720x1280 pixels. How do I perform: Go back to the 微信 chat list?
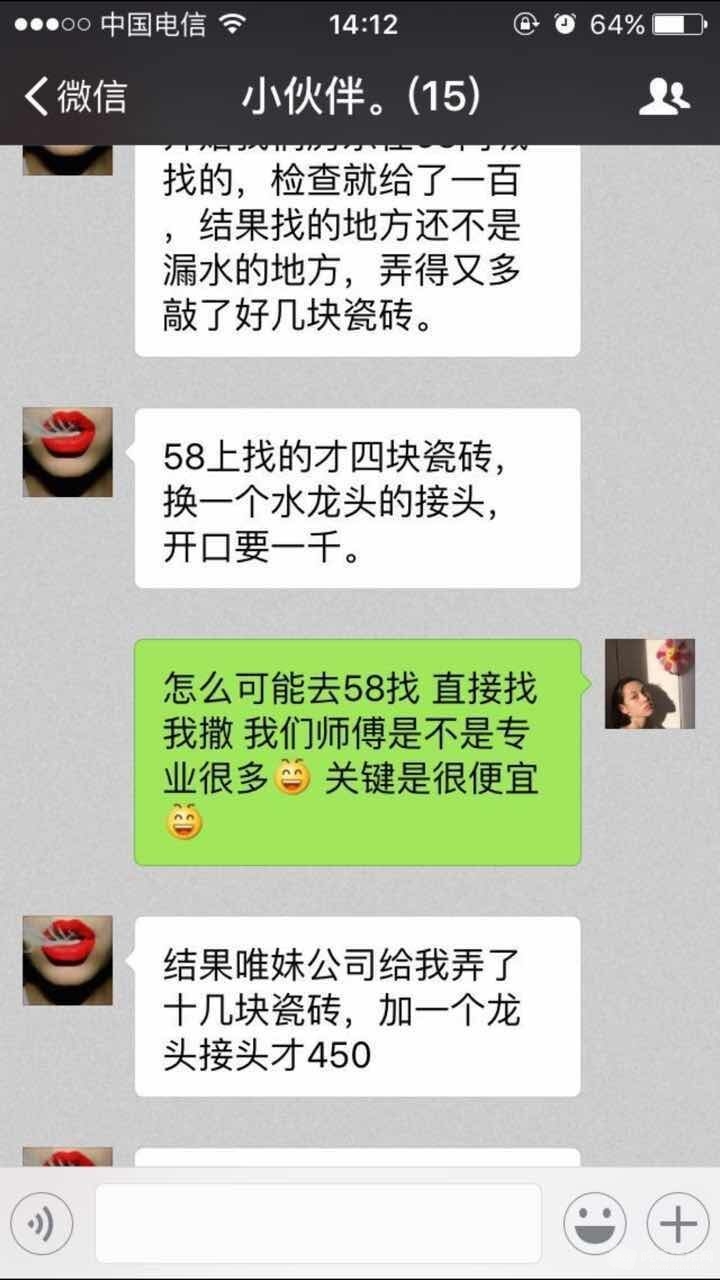[x=75, y=97]
